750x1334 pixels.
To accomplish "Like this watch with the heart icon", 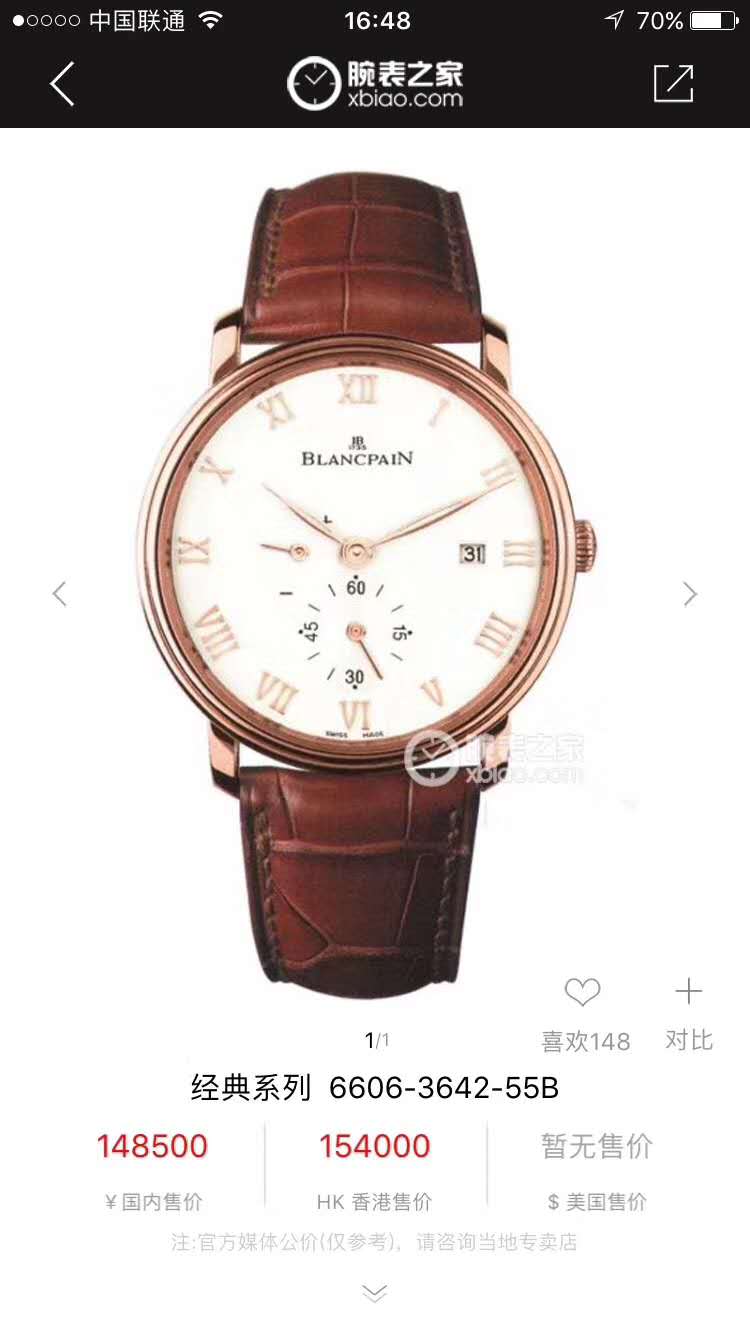I will click(582, 993).
